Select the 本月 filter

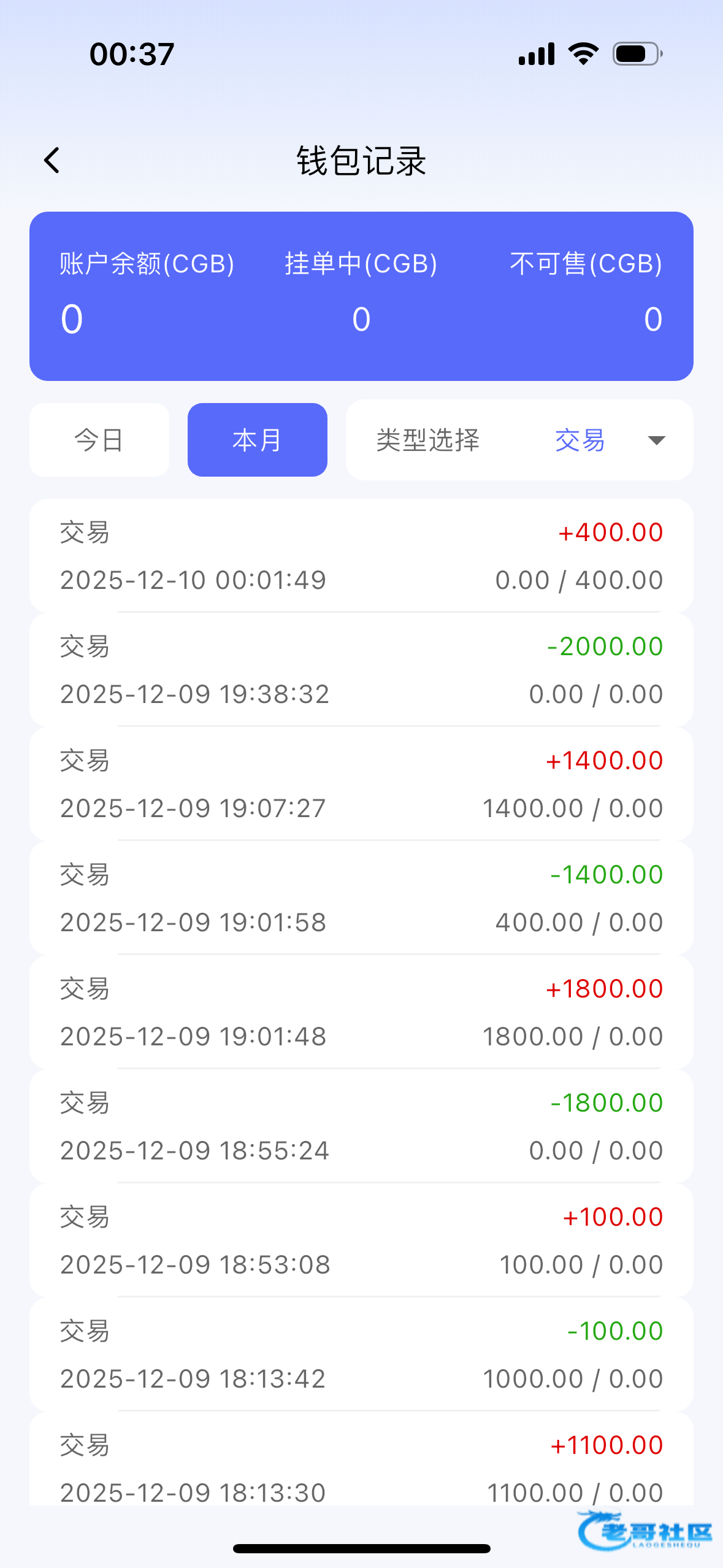(x=257, y=440)
